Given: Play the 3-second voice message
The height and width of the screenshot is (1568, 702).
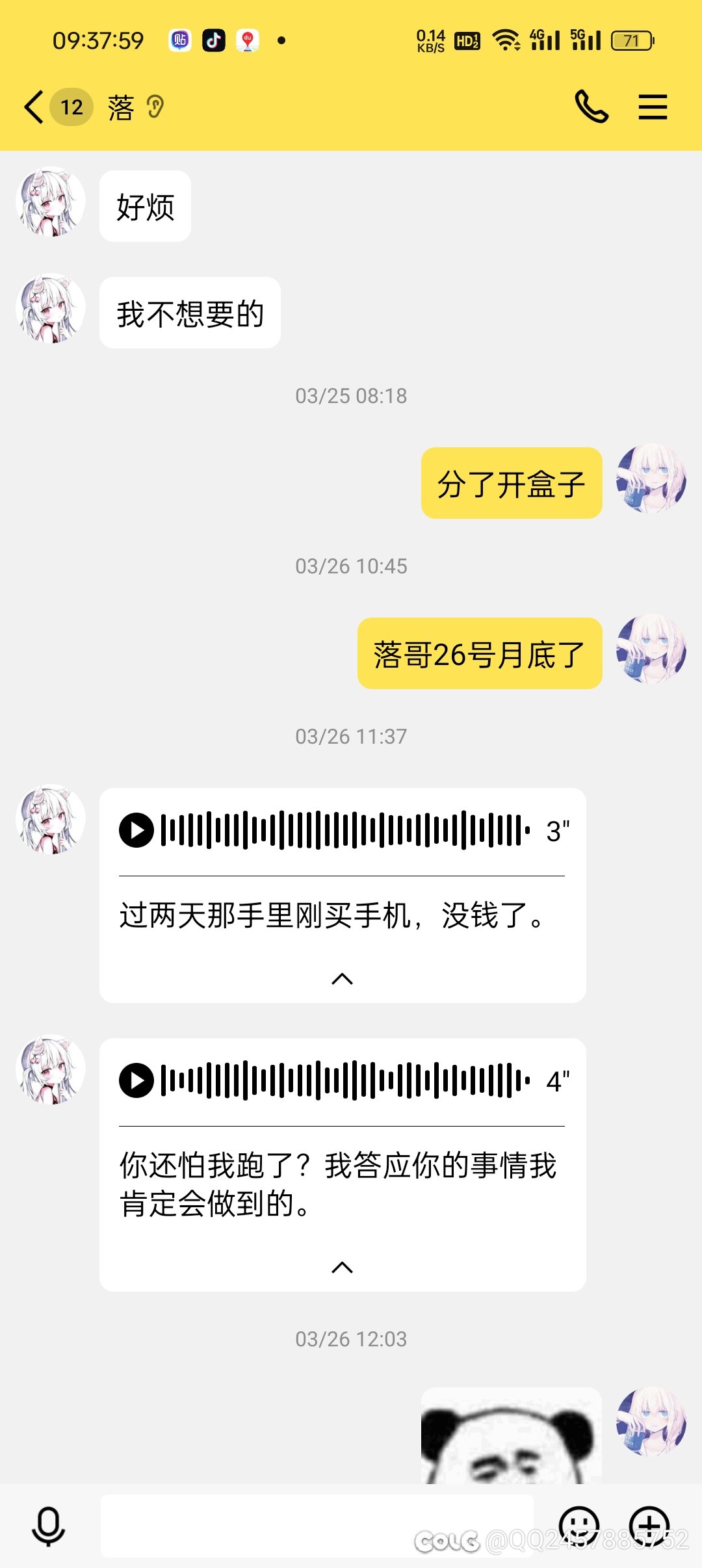Looking at the screenshot, I should tap(136, 830).
